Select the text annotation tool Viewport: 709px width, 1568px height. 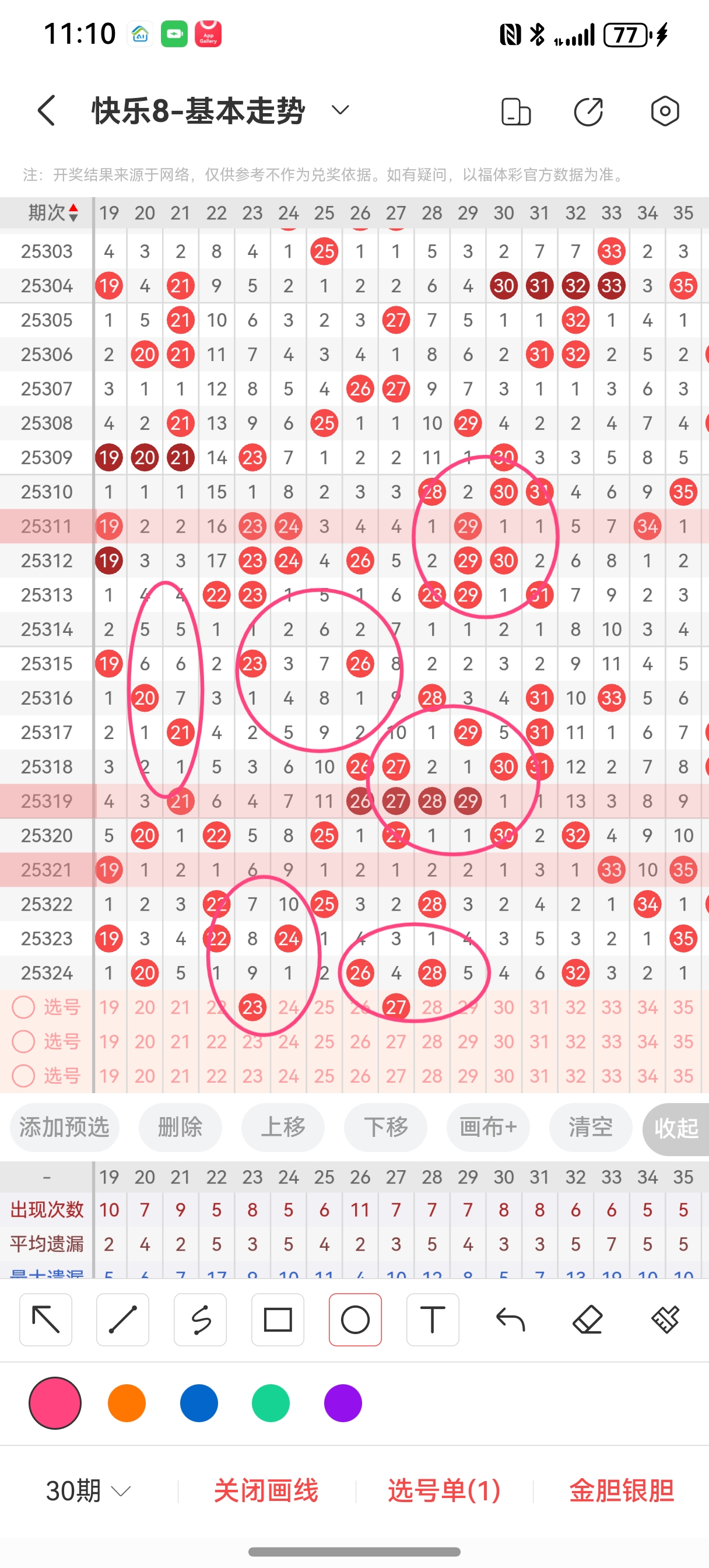432,1319
